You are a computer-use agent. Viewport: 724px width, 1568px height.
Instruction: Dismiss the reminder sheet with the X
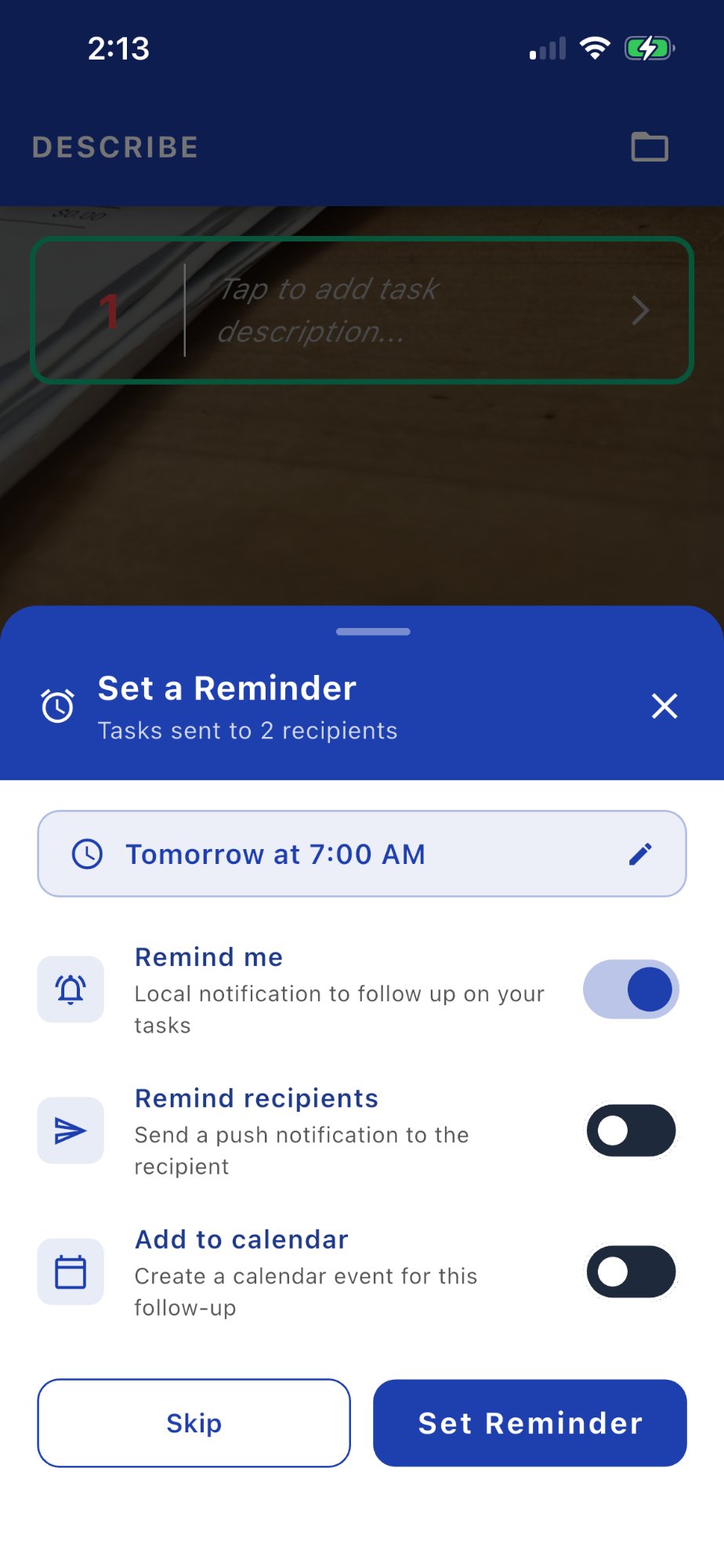point(664,706)
